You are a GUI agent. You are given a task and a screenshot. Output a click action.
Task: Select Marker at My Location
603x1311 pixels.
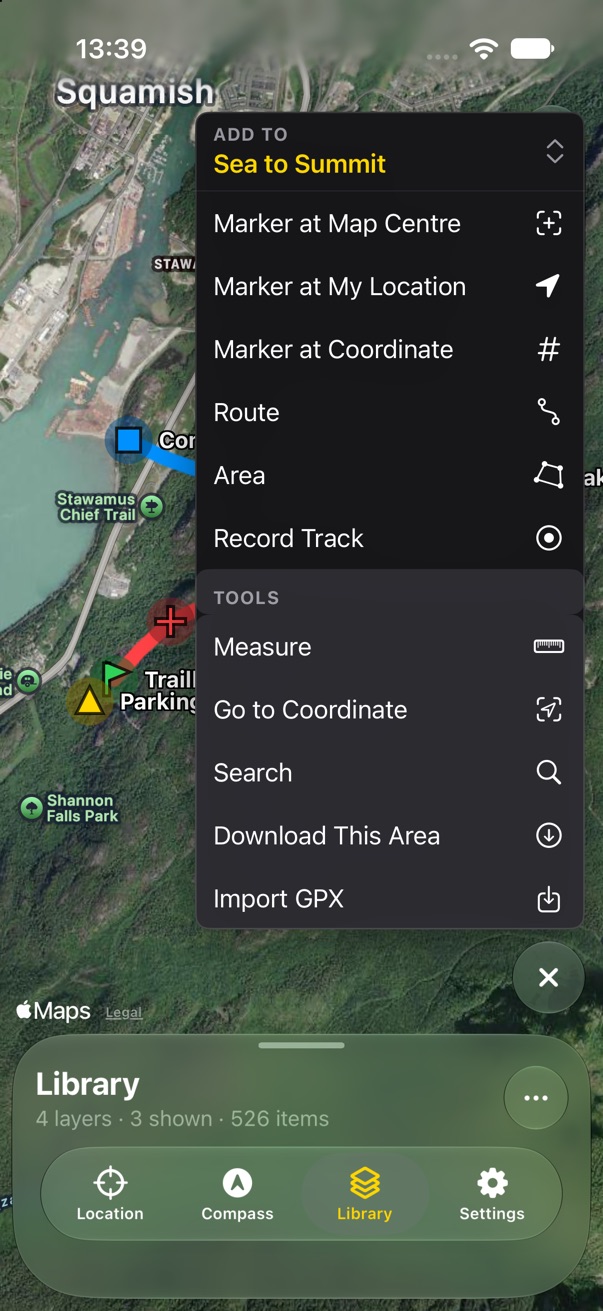(x=389, y=286)
